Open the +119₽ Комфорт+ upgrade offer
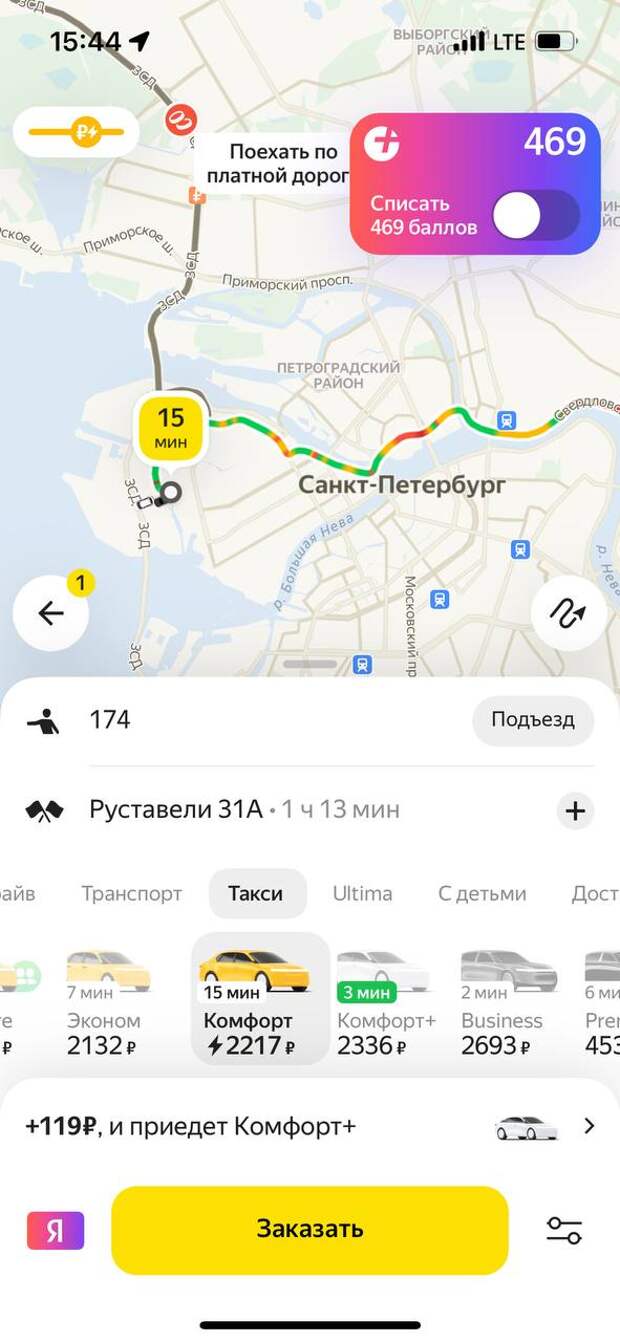The height and width of the screenshot is (1342, 620). [310, 1126]
